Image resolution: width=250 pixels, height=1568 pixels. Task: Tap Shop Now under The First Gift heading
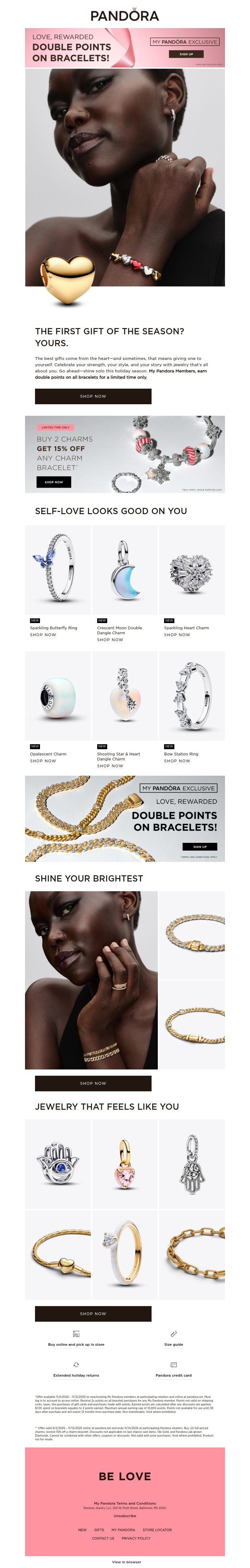[x=93, y=396]
